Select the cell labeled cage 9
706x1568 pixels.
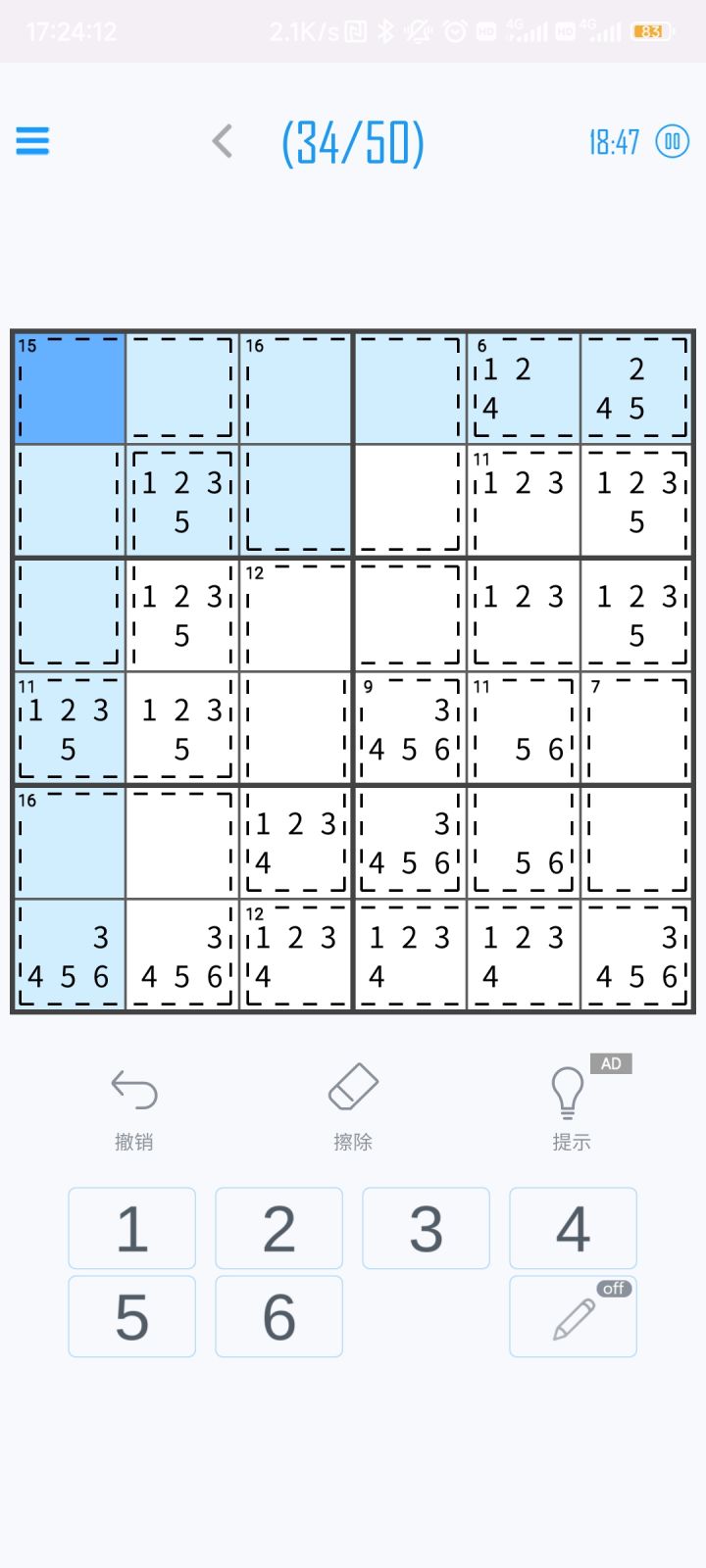click(x=410, y=728)
